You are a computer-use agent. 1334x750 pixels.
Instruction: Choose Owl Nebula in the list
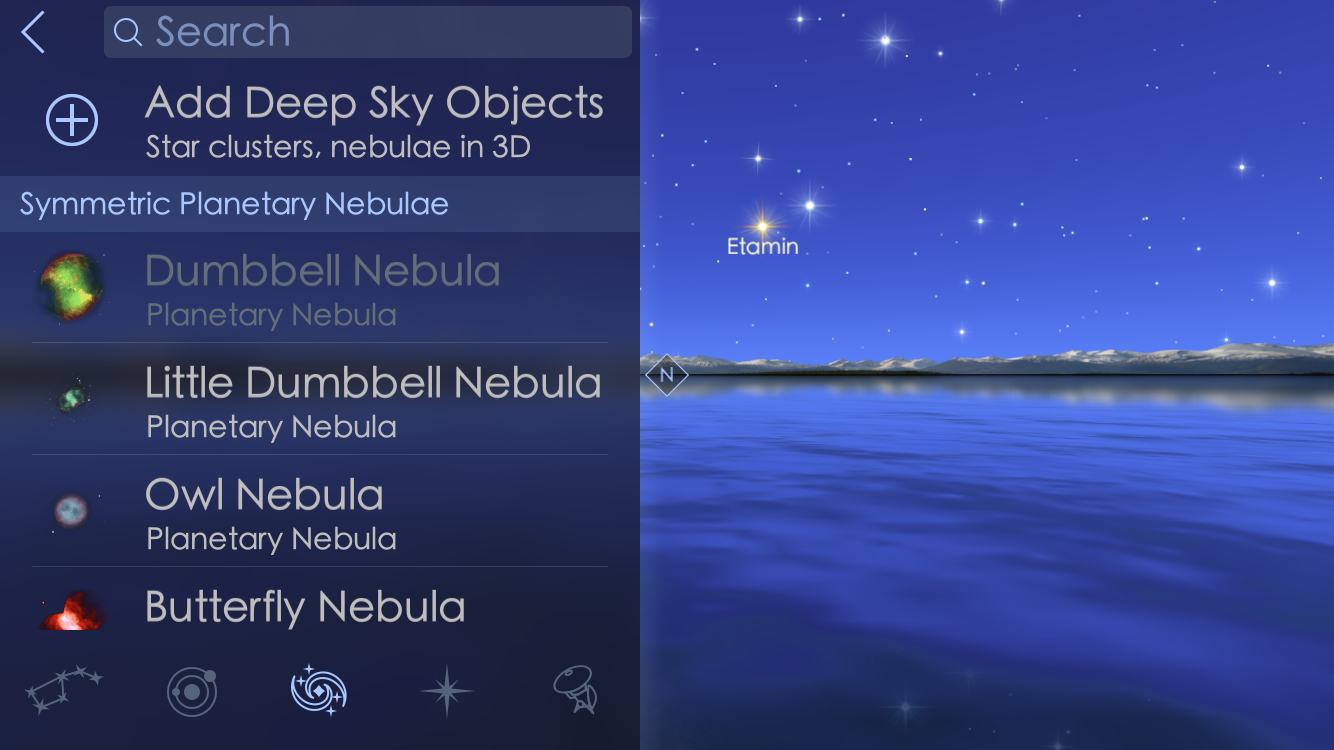(320, 512)
